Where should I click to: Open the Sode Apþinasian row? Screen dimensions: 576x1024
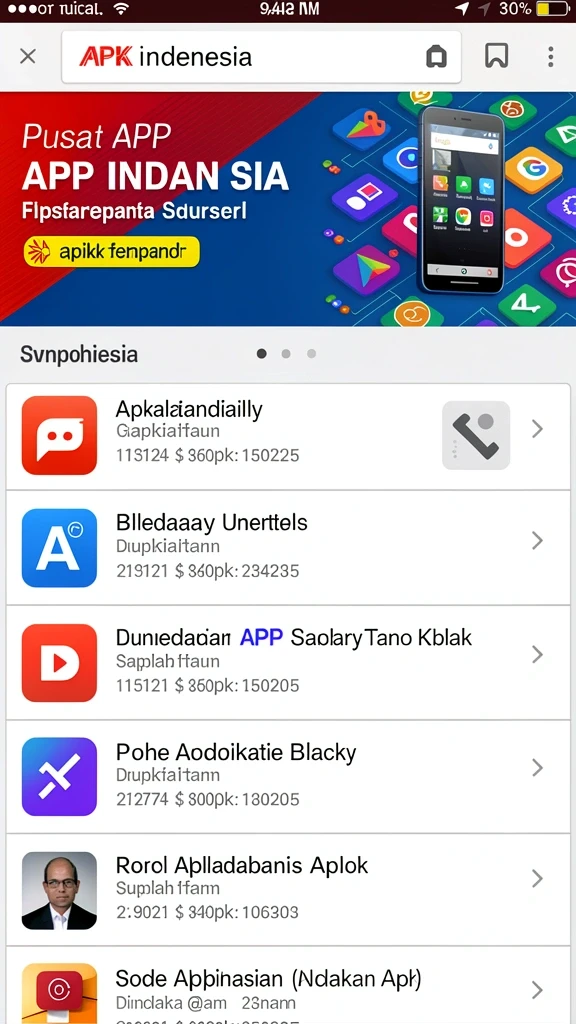click(288, 985)
